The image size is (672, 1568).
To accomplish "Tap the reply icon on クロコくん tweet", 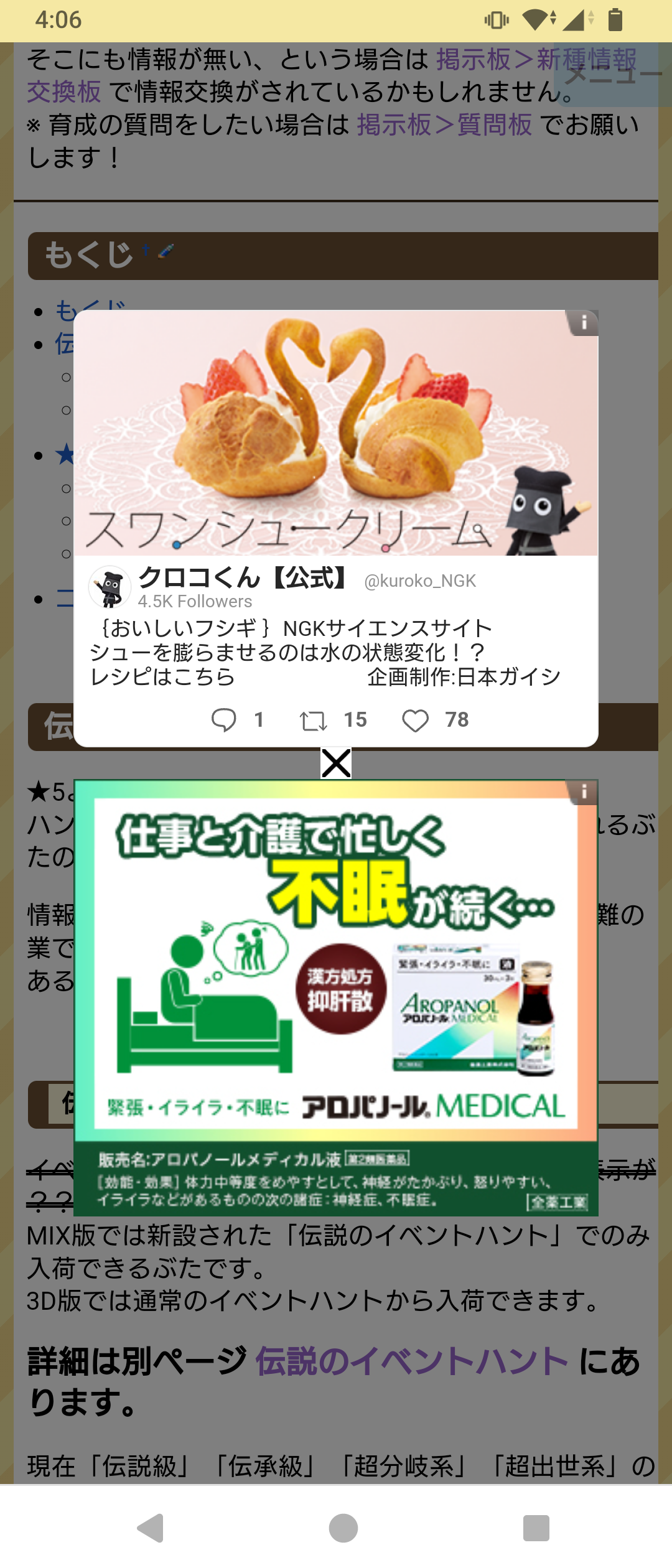I will point(223,720).
